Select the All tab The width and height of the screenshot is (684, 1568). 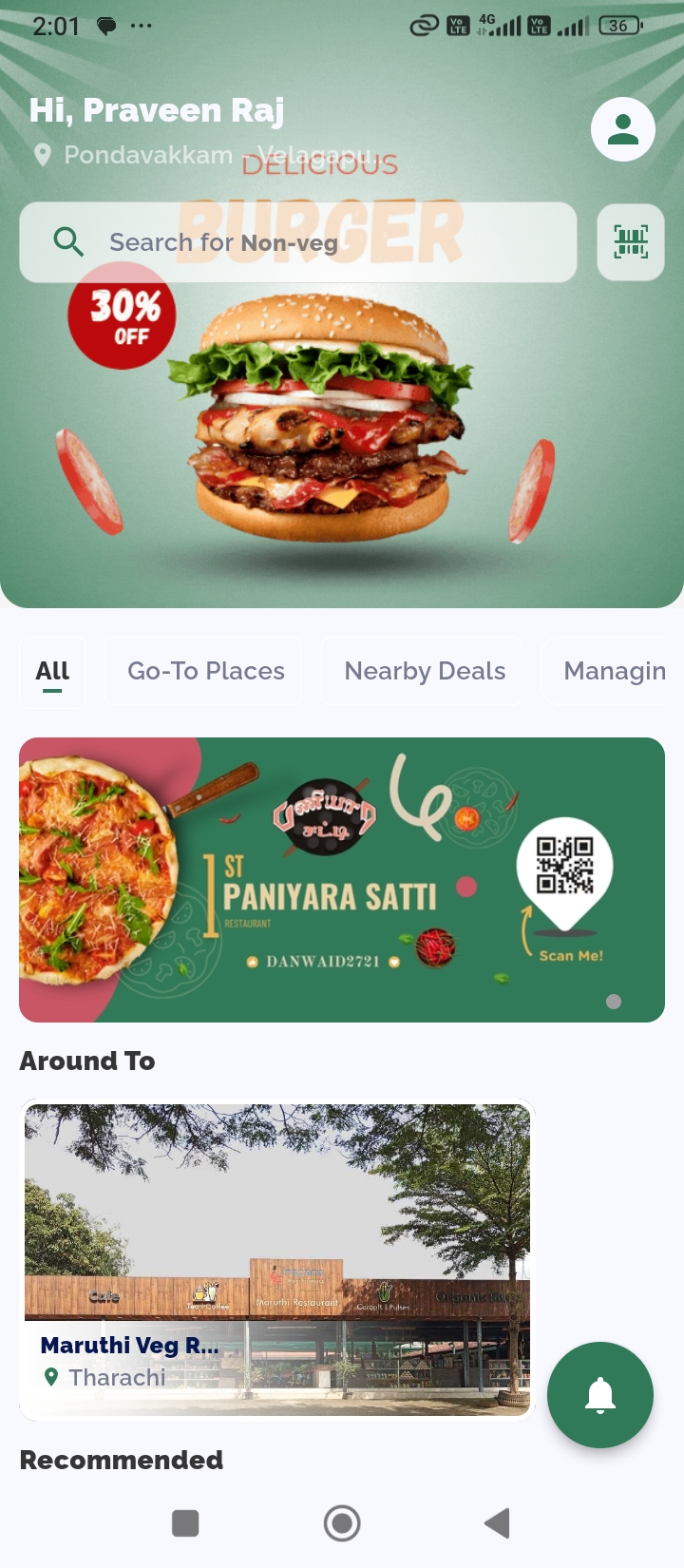click(x=52, y=672)
